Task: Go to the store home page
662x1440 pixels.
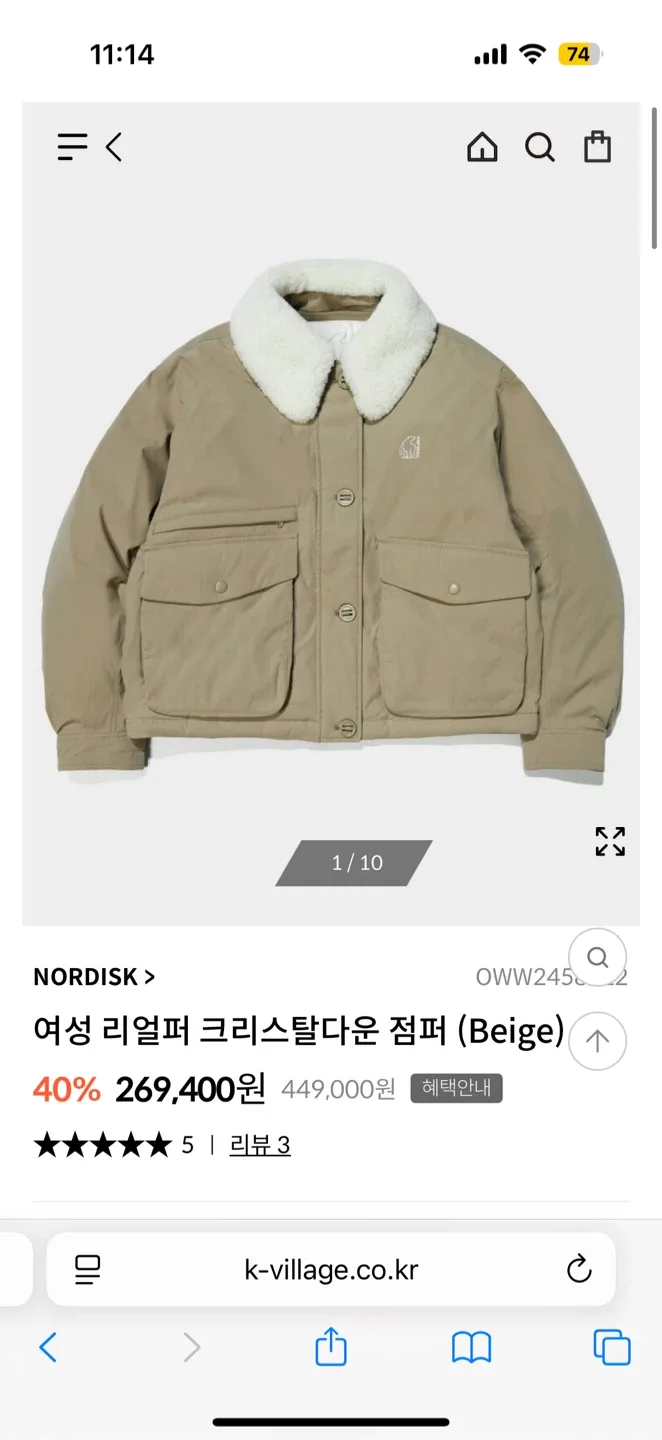Action: point(482,147)
